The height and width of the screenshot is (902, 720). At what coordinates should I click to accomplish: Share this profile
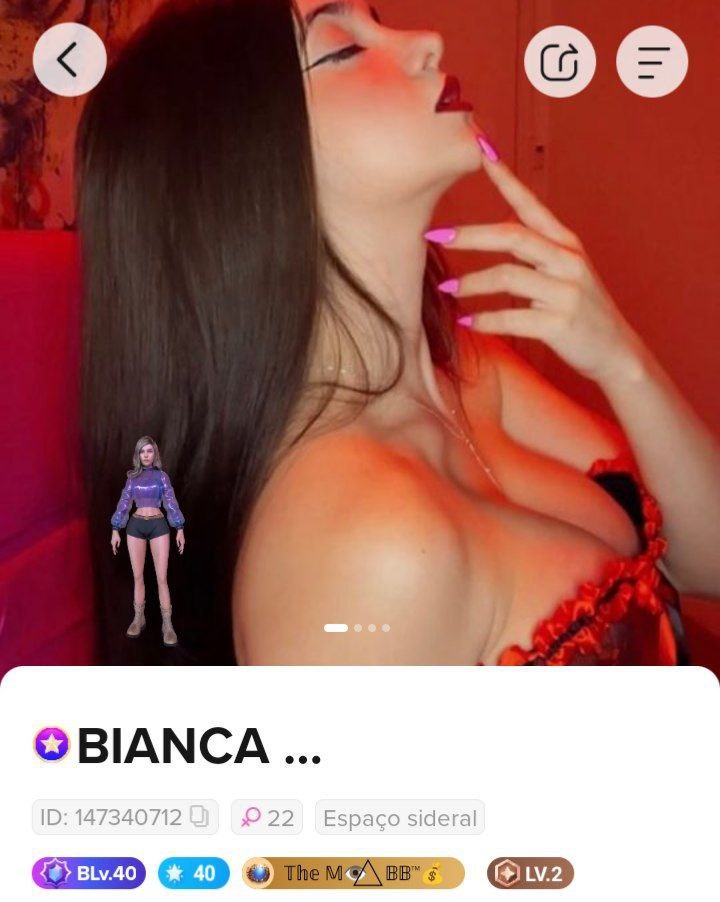pos(560,62)
